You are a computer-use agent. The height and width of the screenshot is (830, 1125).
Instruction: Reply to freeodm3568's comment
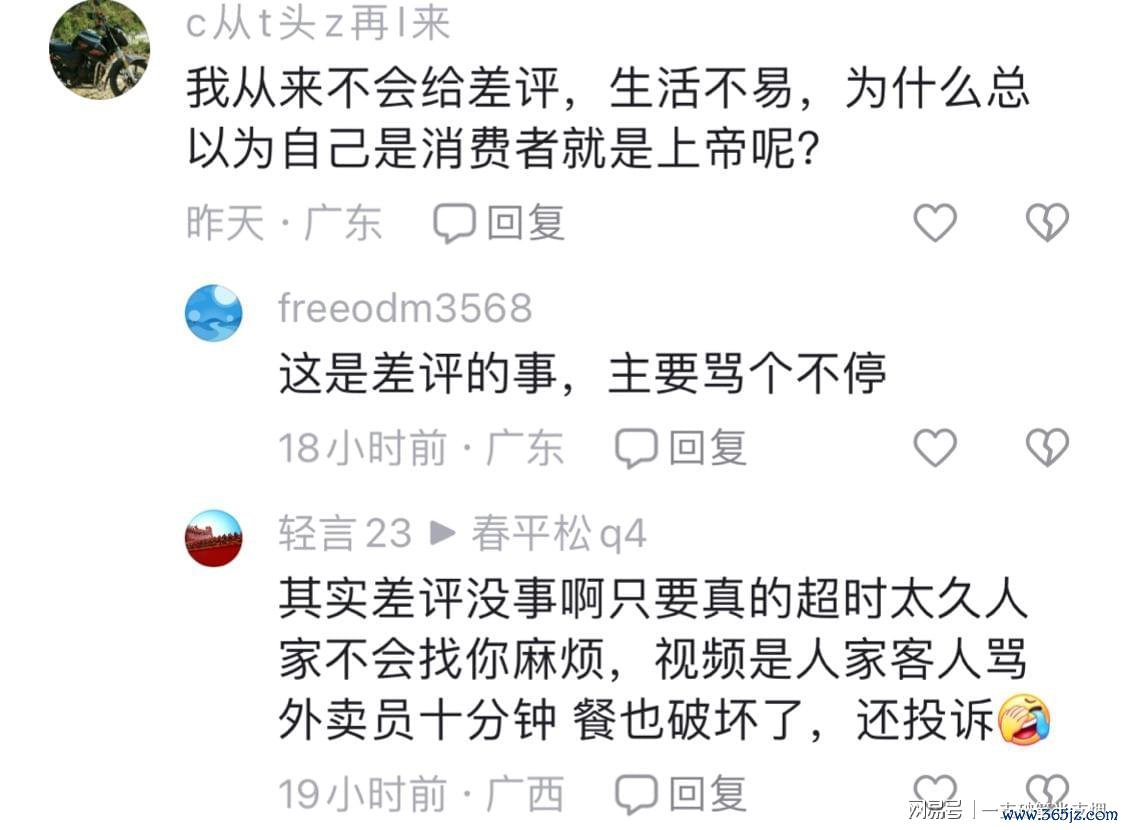(x=680, y=448)
